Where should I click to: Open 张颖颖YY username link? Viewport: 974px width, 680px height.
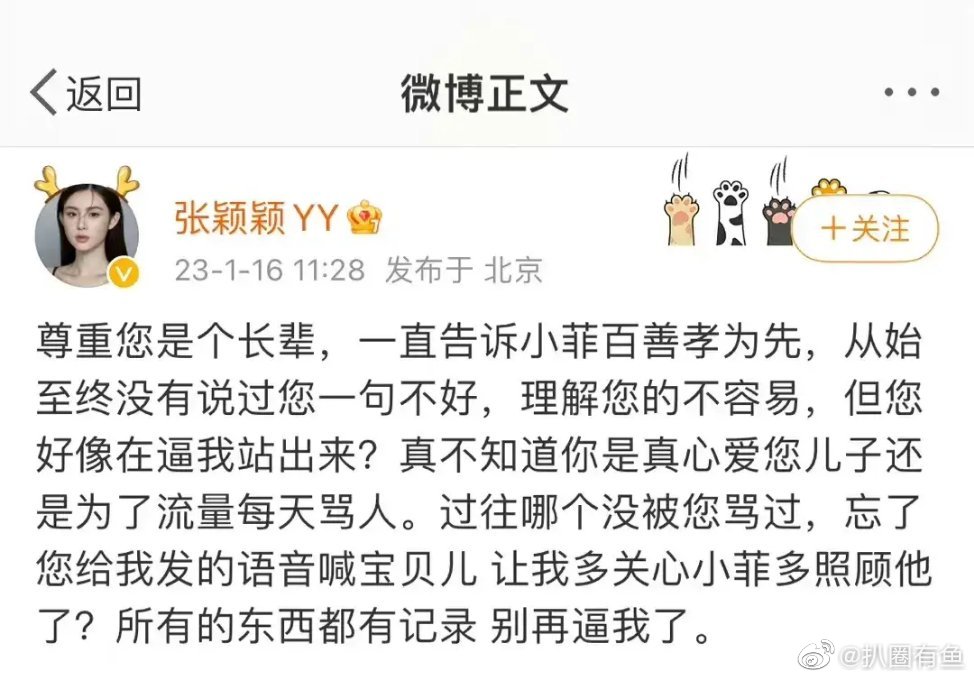coord(258,217)
